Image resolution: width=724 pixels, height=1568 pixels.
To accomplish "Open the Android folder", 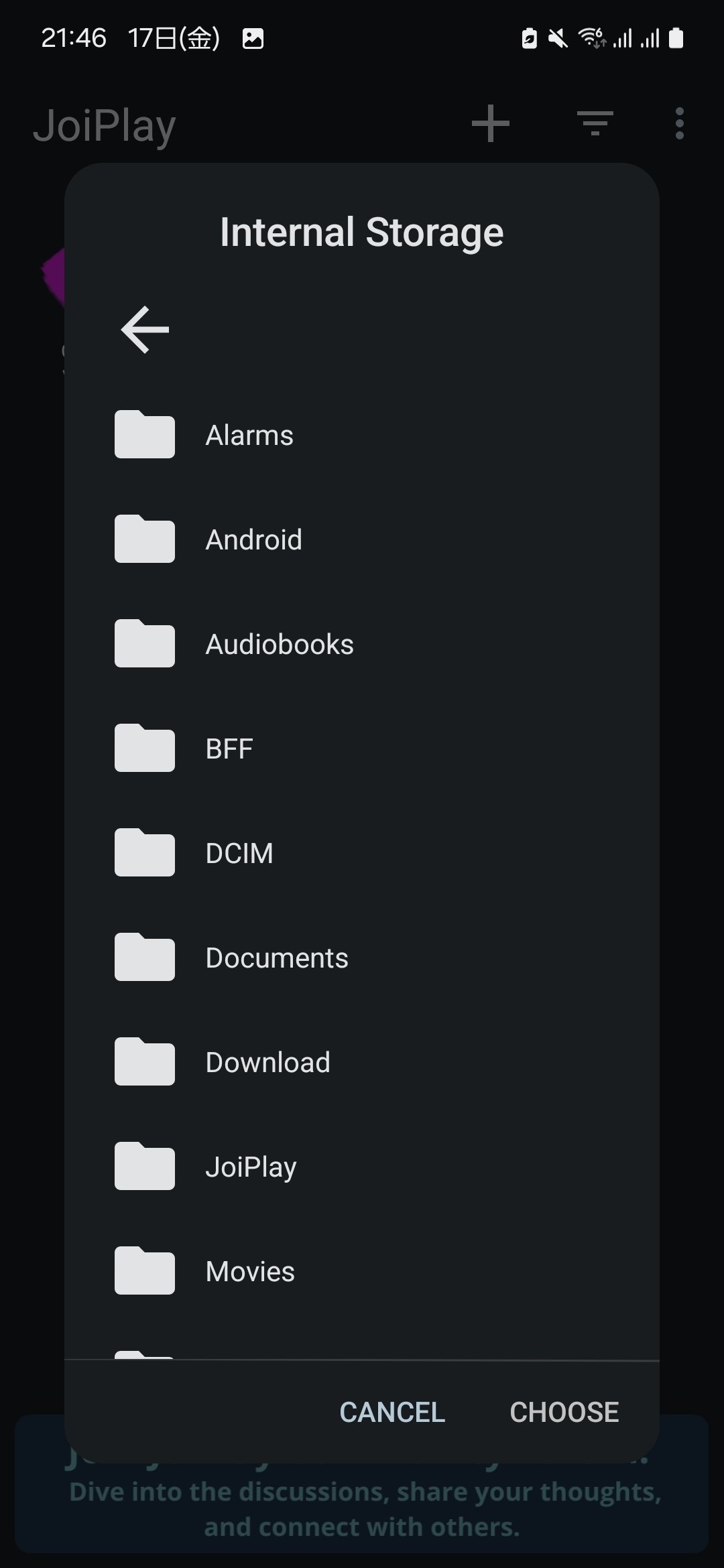I will pos(253,540).
